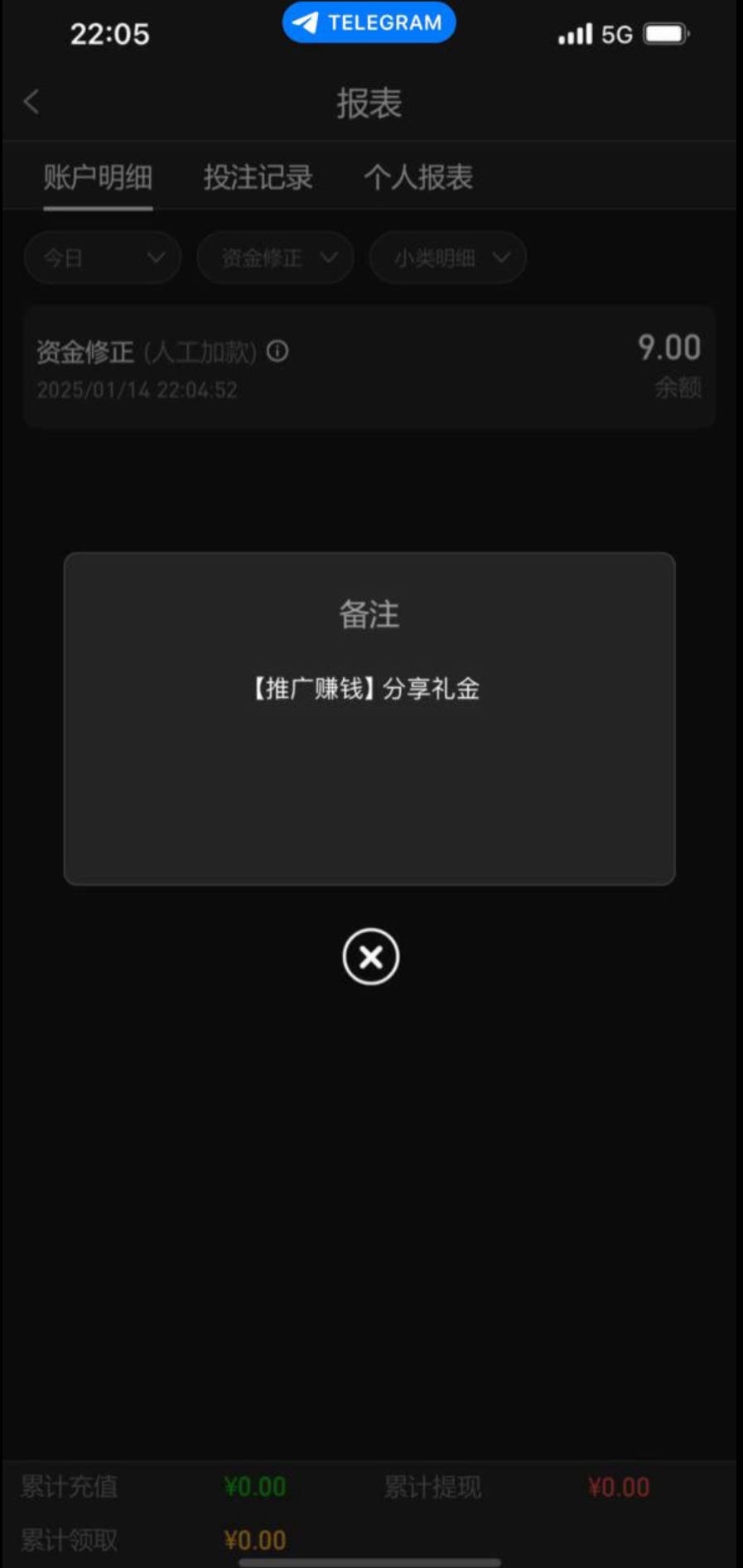Expand the 今日 date dropdown
Viewport: 743px width, 1568px height.
tap(103, 257)
